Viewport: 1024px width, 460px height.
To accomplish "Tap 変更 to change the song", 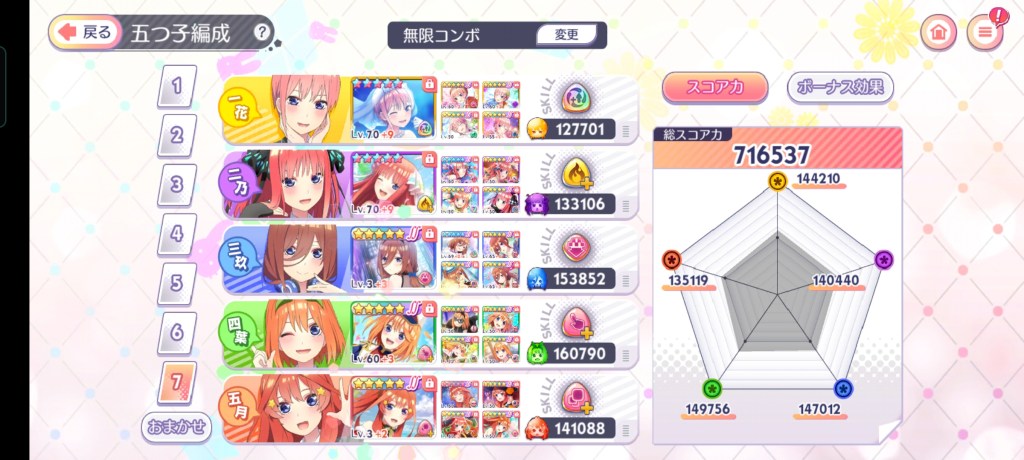I will (566, 35).
